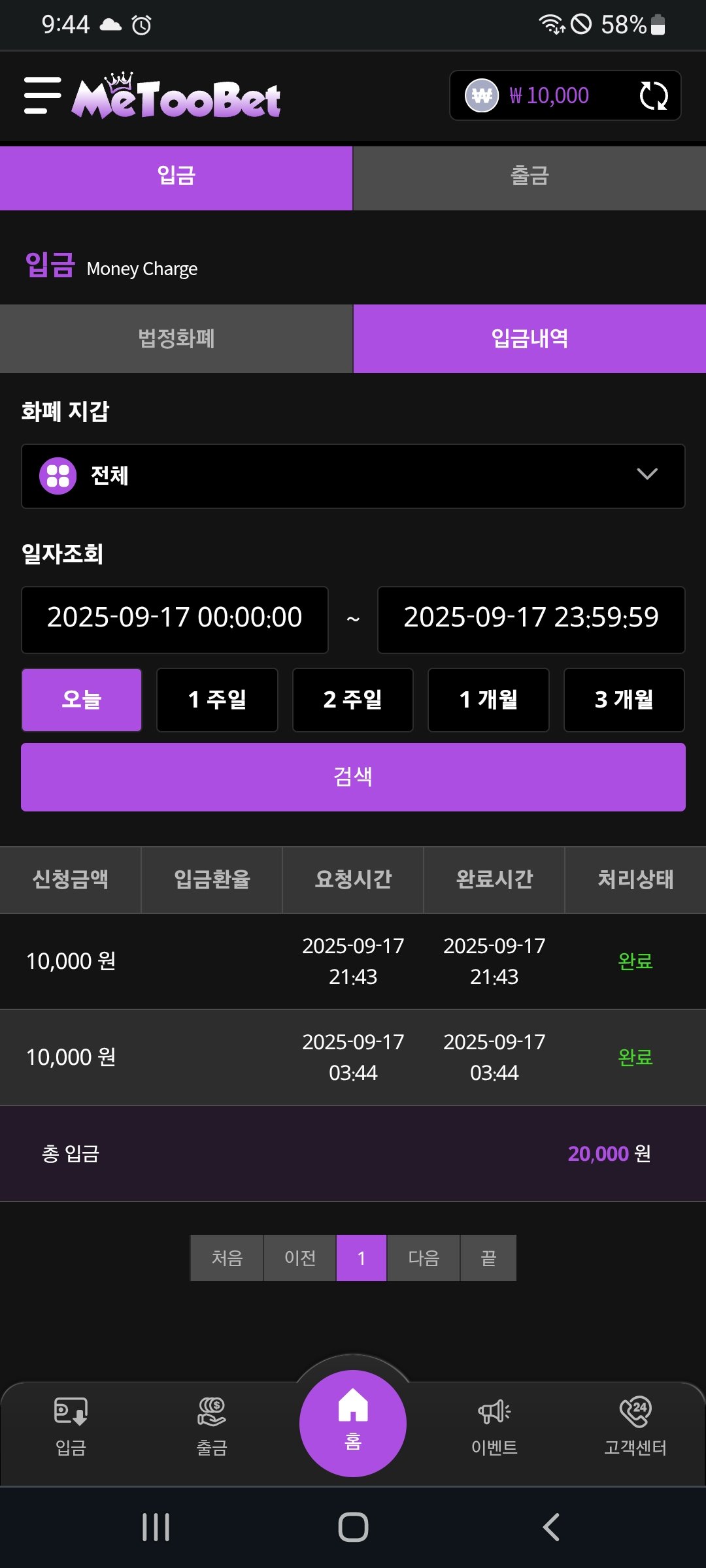Refresh the ₩10,000 balance
This screenshot has width=706, height=1568.
coord(653,96)
